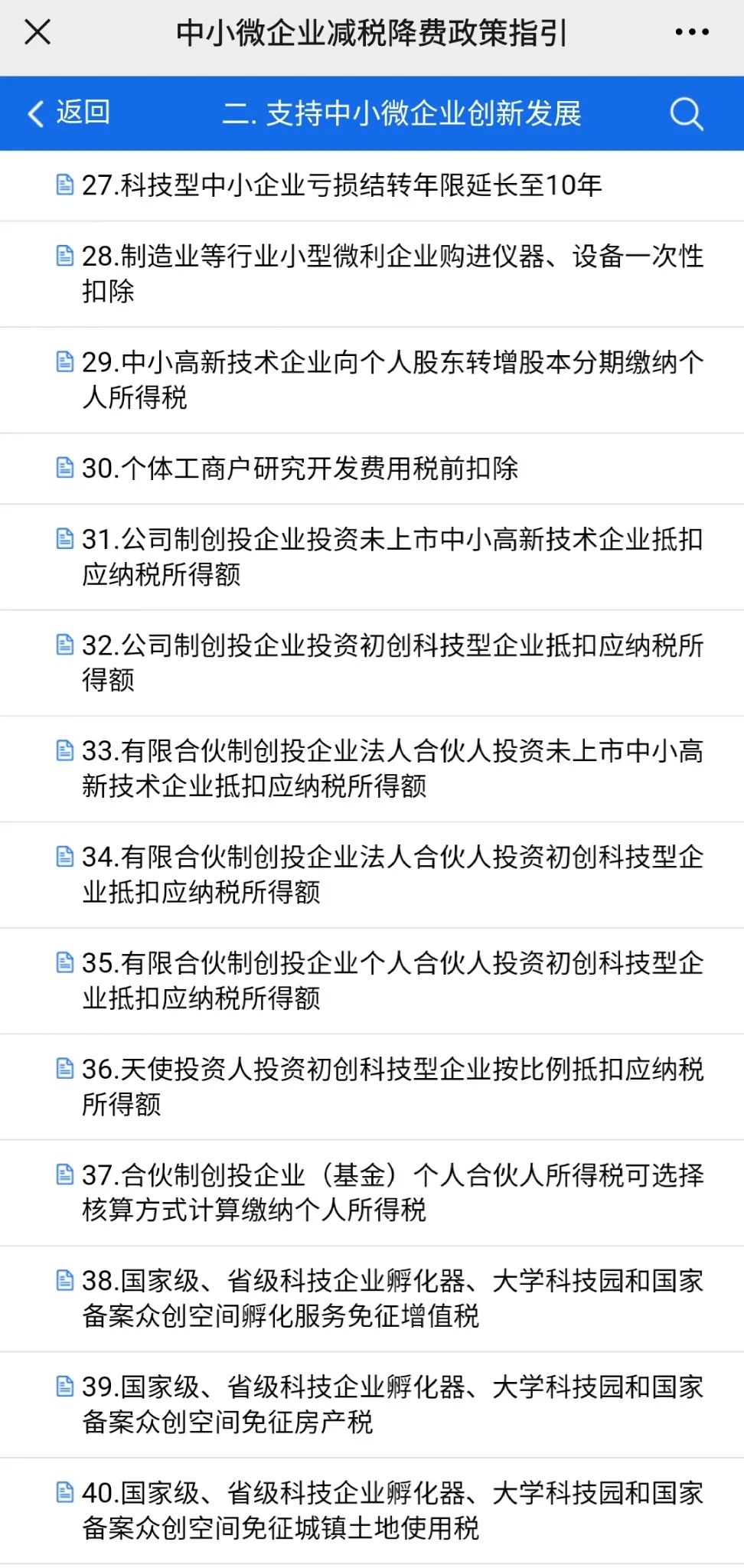Open item 32 about 公司制创投投资初创科技型企业

click(372, 663)
